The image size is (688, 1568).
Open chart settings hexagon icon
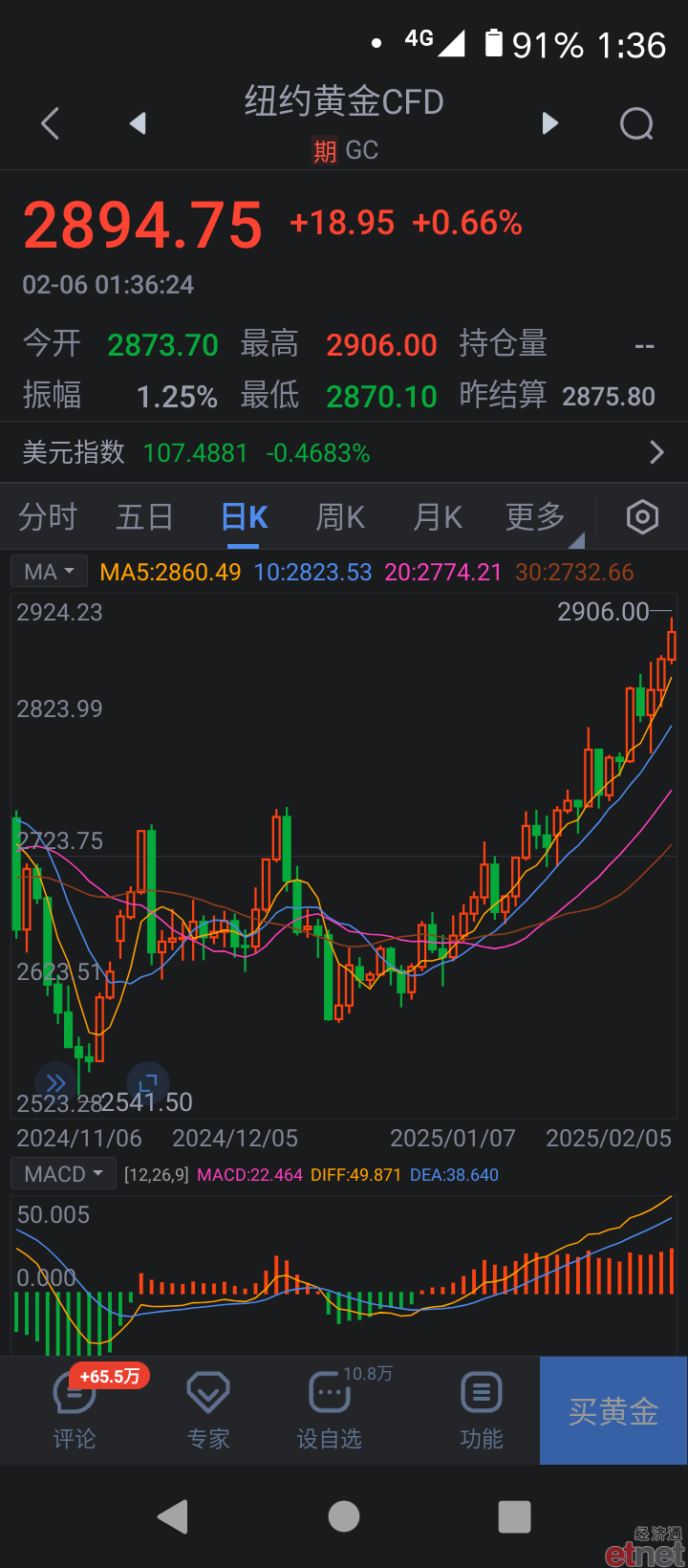642,517
